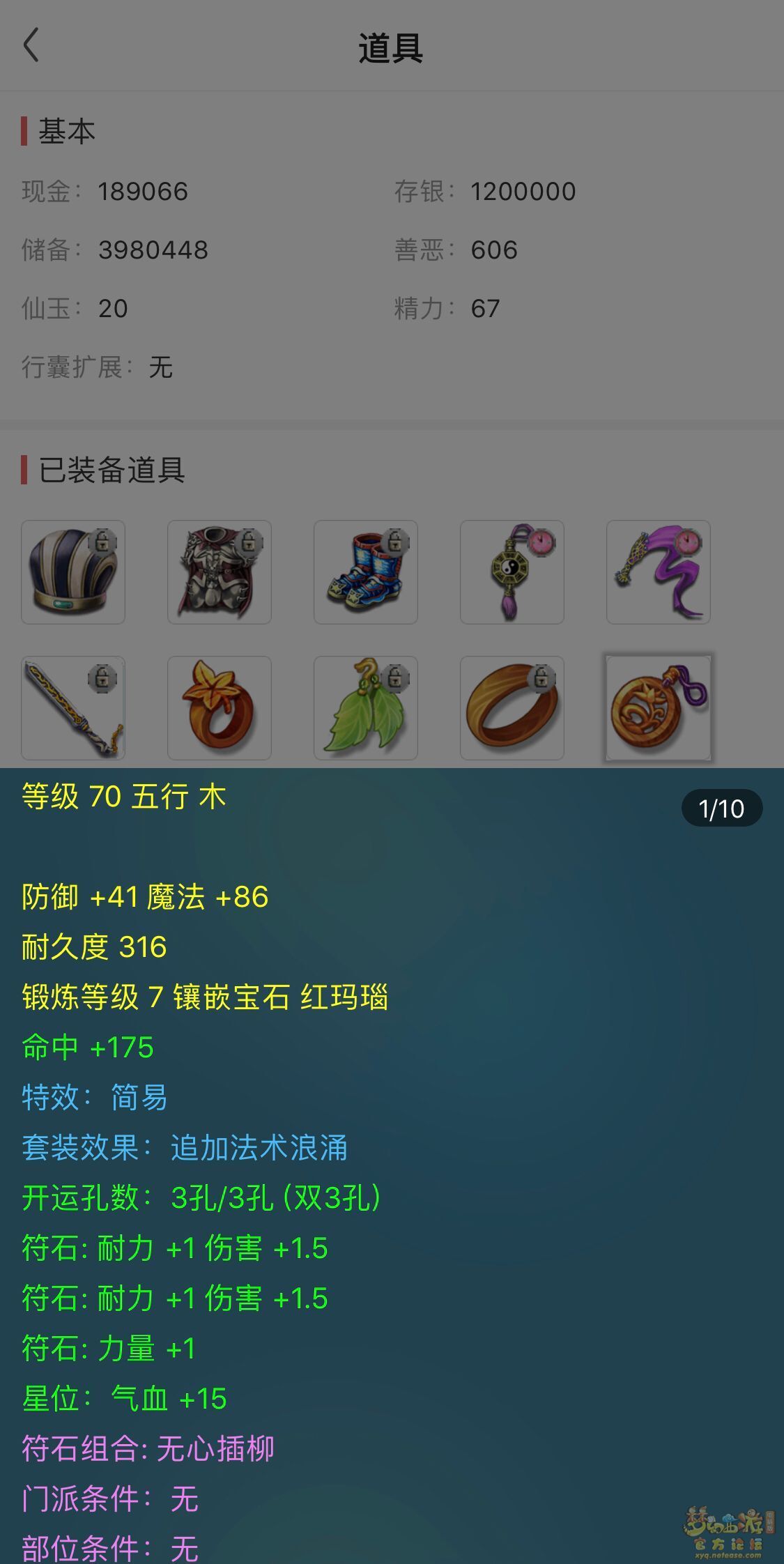
Task: Open the dark armor equipment item
Action: click(220, 572)
